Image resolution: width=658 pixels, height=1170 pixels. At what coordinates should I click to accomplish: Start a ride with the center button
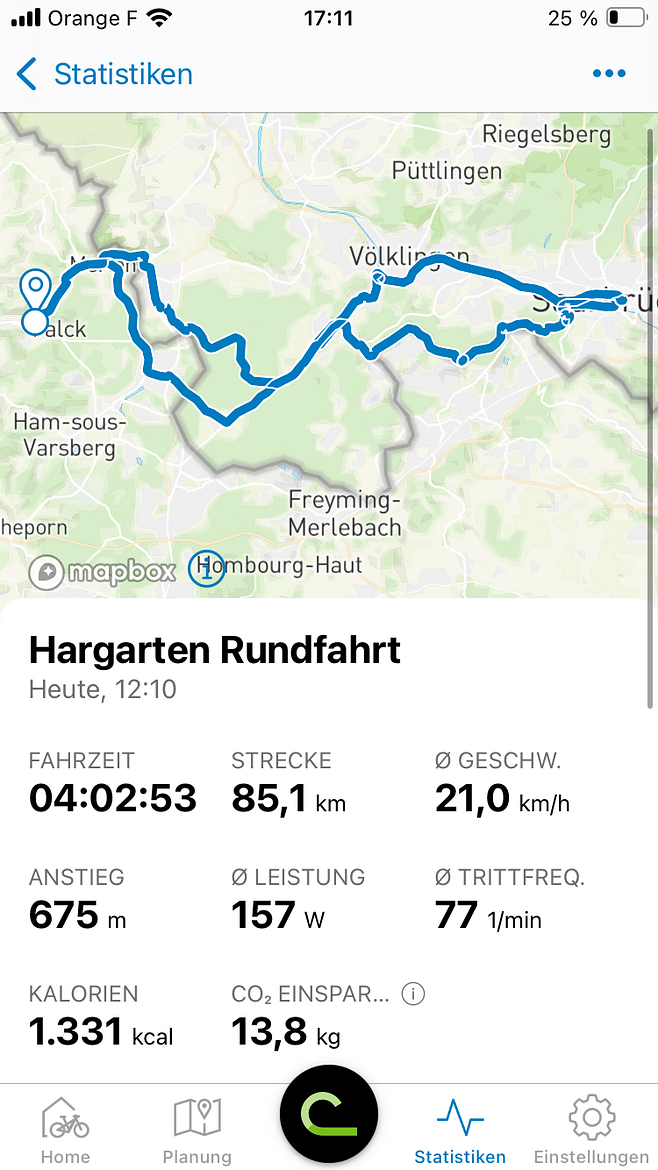click(329, 1113)
